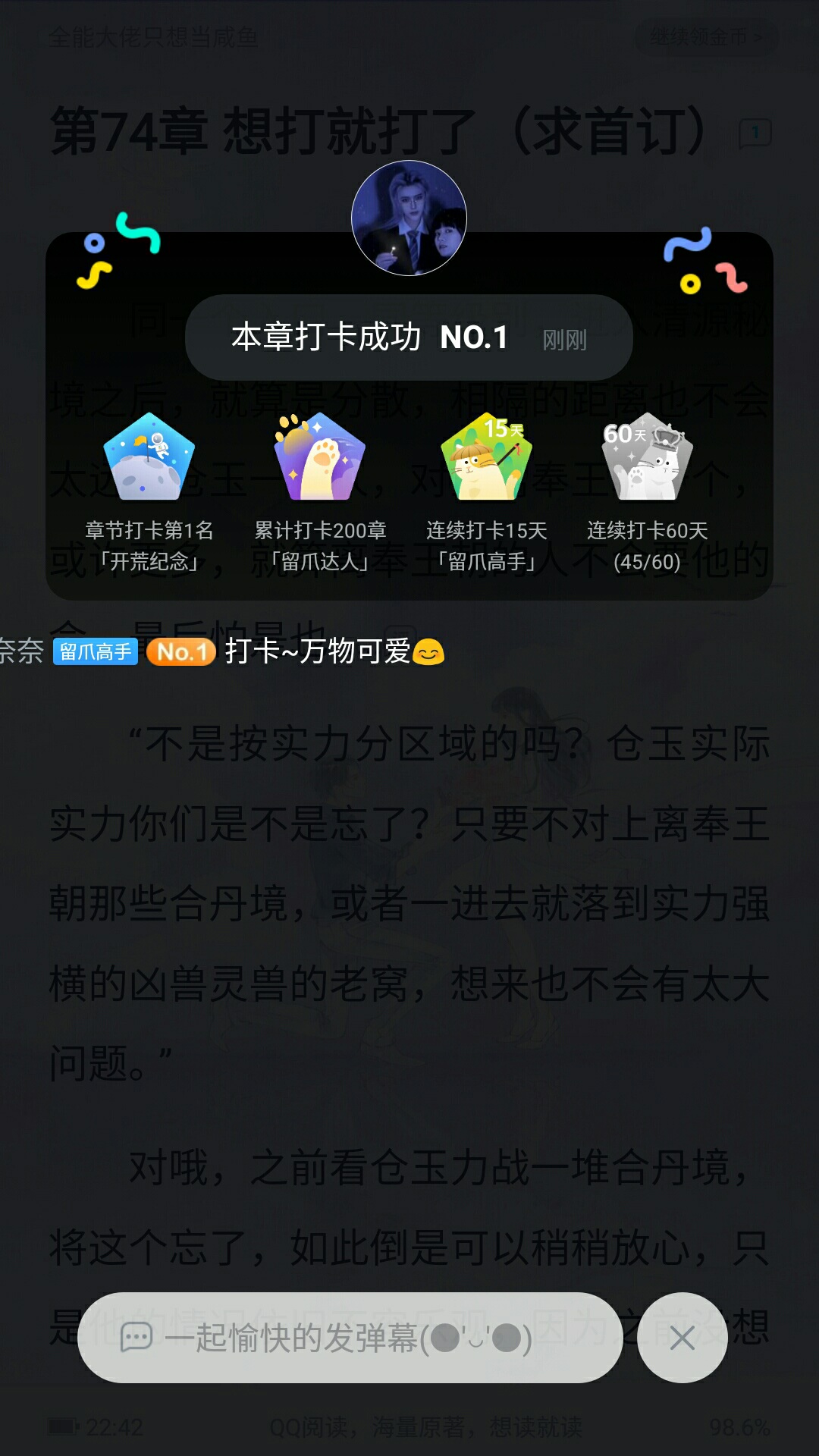
Task: View the 连续打卡15天 留爪高手 badge
Action: pyautogui.click(x=486, y=457)
